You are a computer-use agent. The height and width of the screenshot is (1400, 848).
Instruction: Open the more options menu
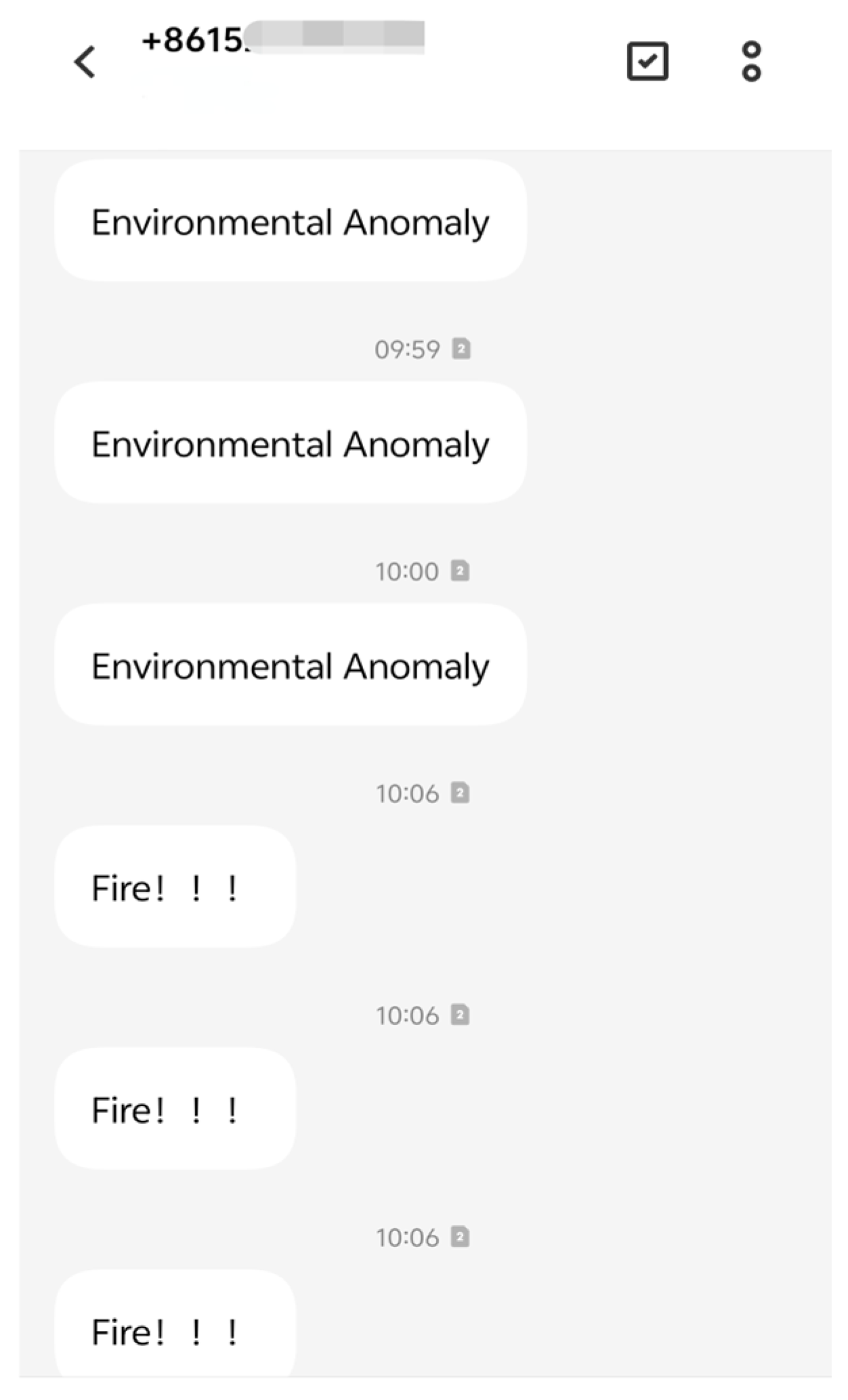click(751, 62)
